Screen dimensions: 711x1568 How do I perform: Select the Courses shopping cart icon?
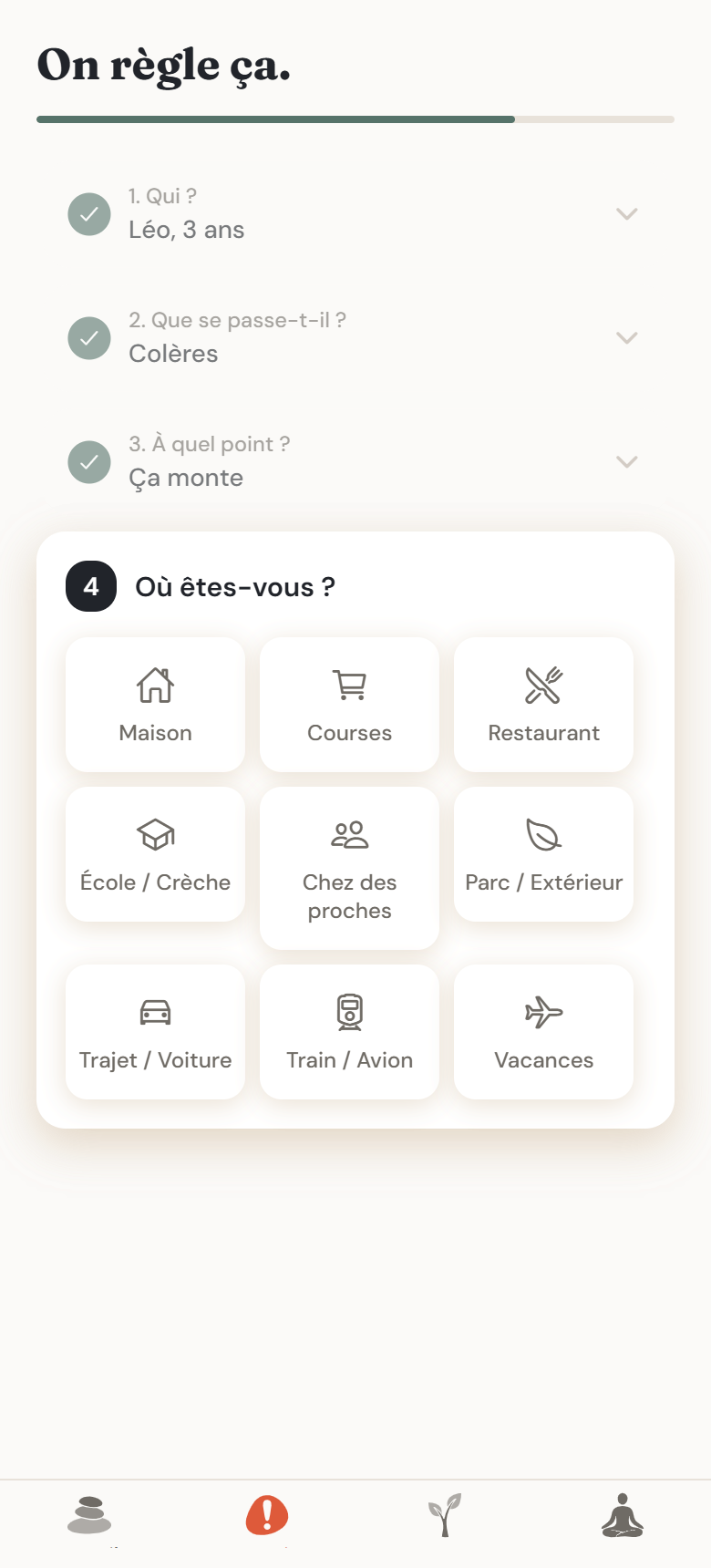[349, 684]
